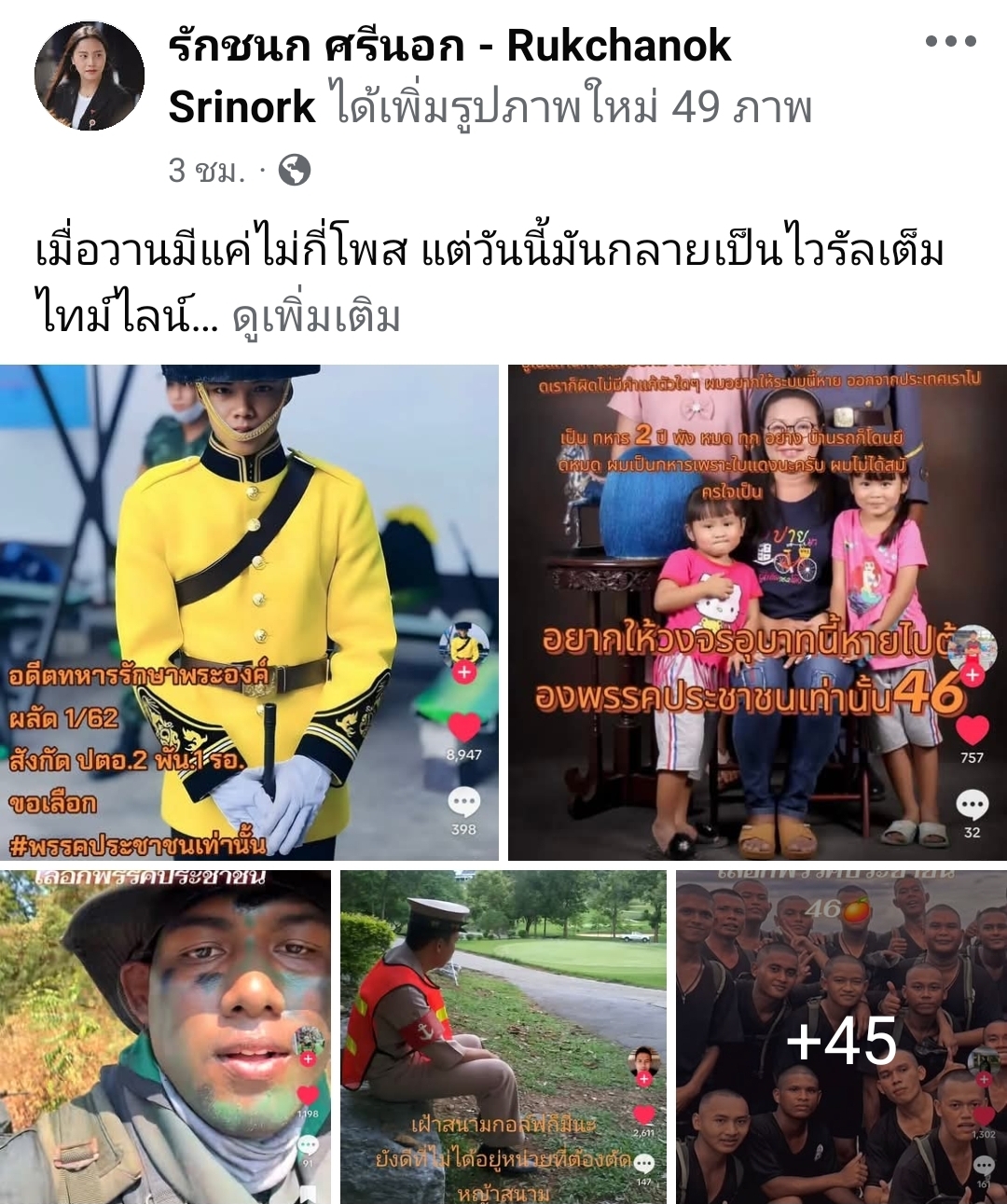The image size is (1007, 1204).
Task: Open the photo of the soldier with camouflage face paint
Action: tap(165, 1035)
